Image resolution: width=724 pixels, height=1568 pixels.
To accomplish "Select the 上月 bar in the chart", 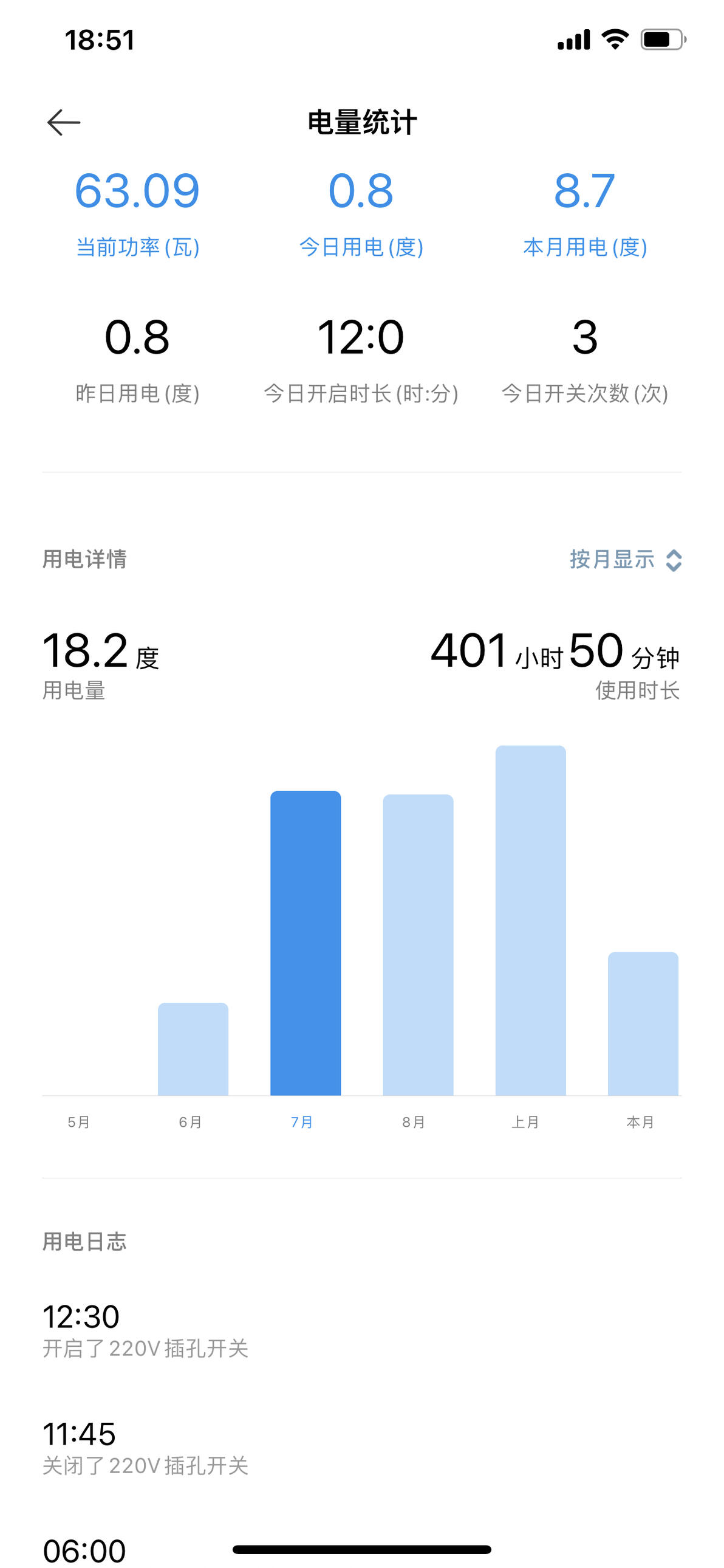I will tap(530, 920).
